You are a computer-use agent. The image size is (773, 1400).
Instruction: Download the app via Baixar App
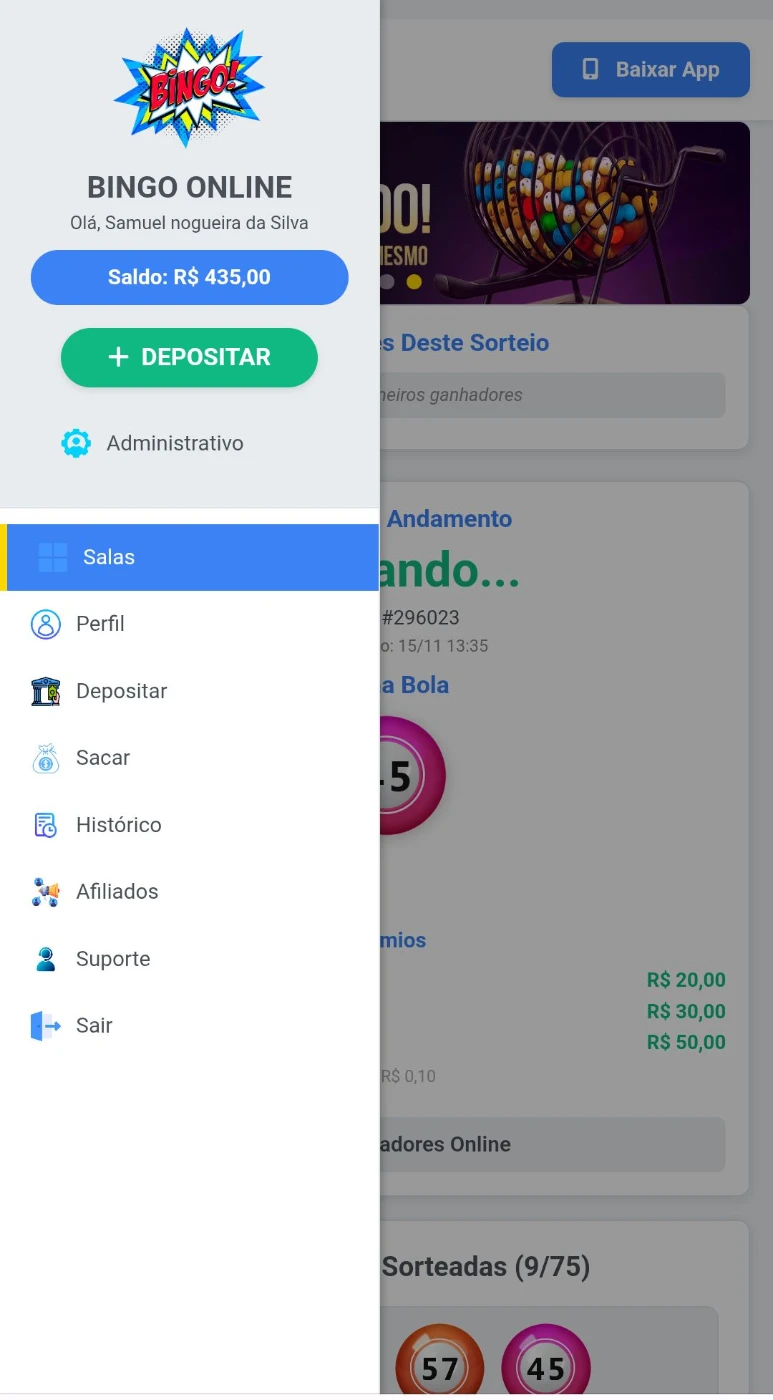650,70
